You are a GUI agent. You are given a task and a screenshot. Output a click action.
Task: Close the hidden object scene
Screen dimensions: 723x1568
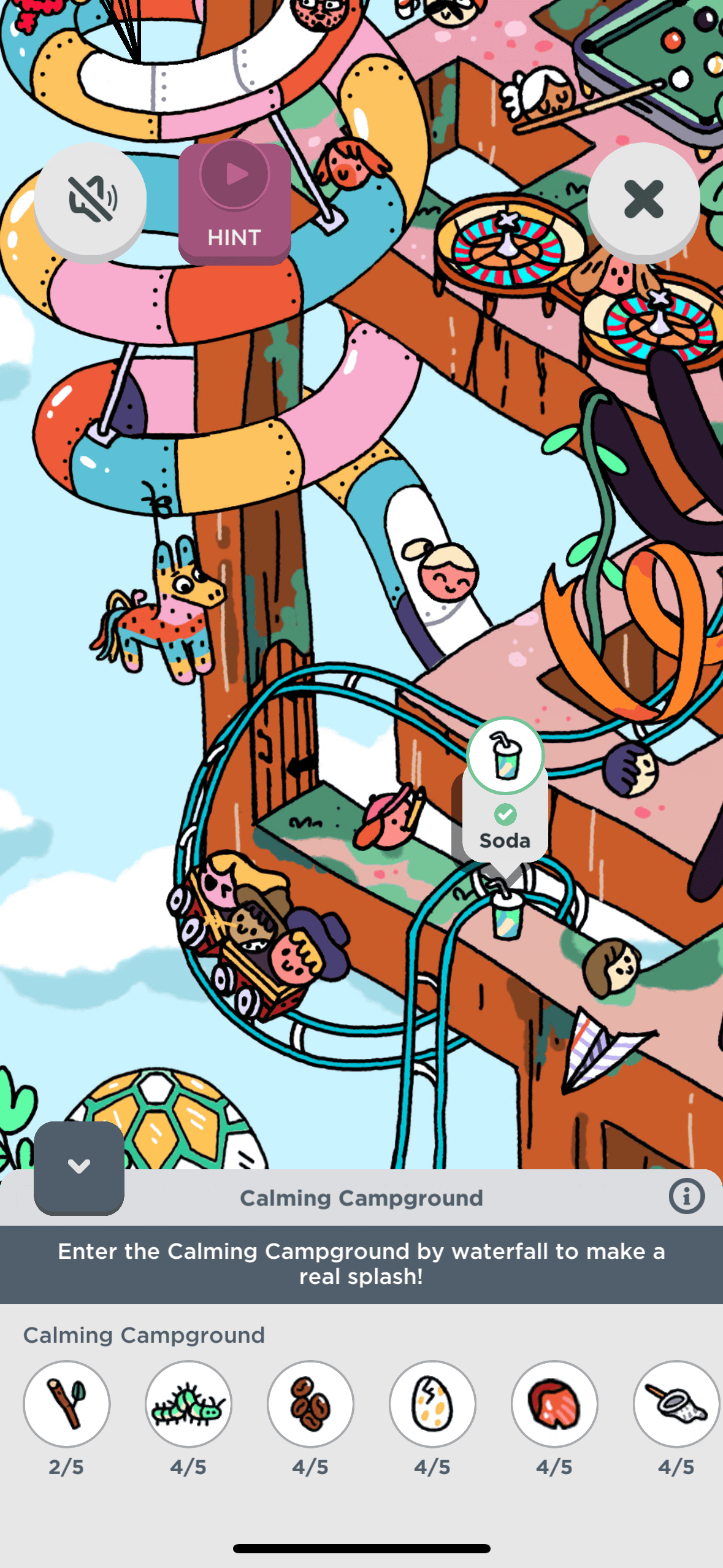click(x=643, y=199)
